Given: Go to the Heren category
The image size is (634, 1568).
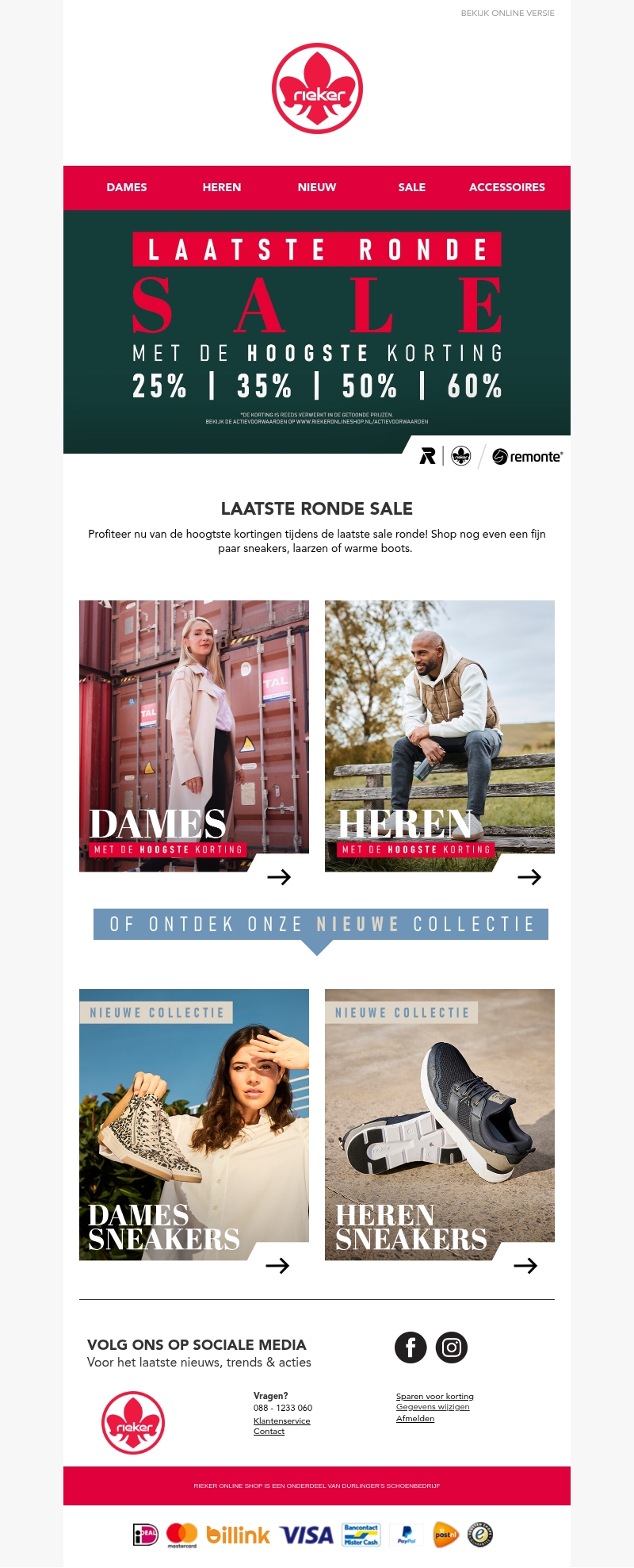Looking at the screenshot, I should pyautogui.click(x=222, y=187).
